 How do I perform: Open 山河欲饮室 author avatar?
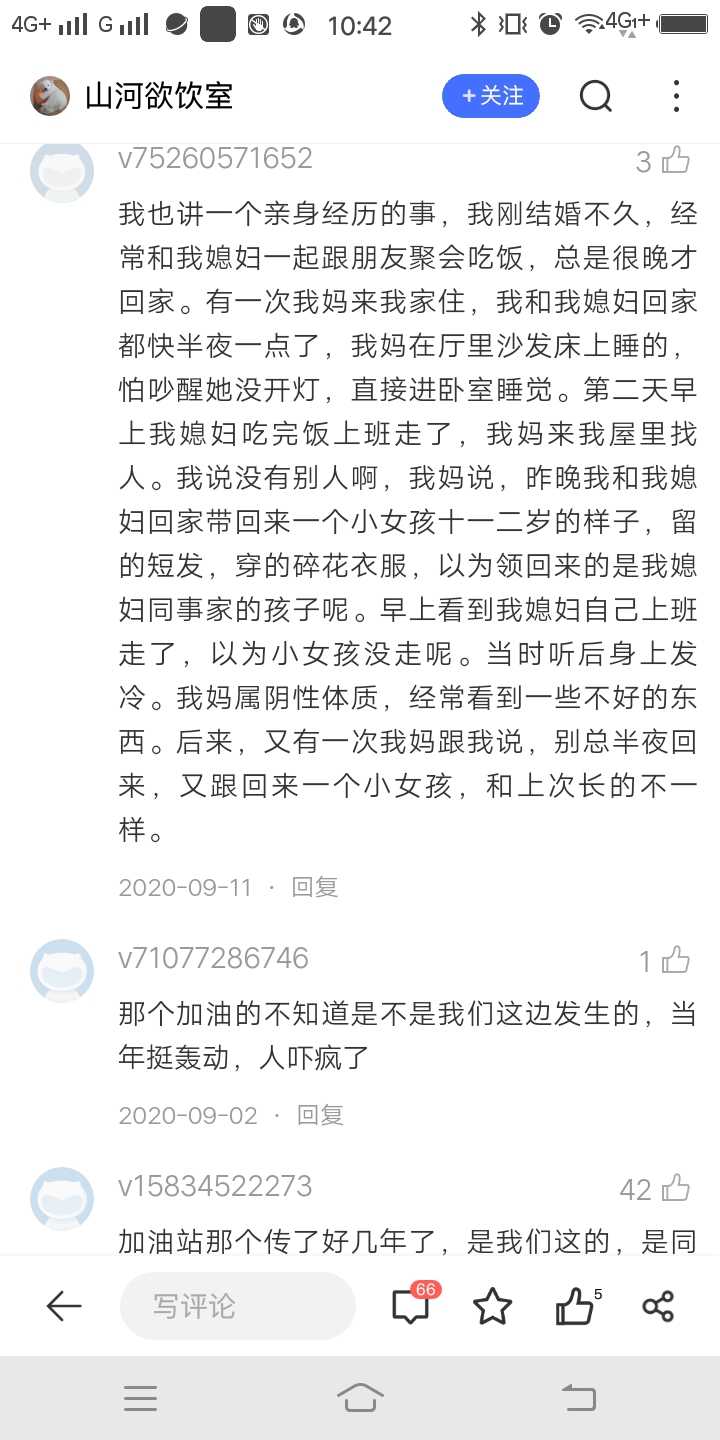pos(50,96)
